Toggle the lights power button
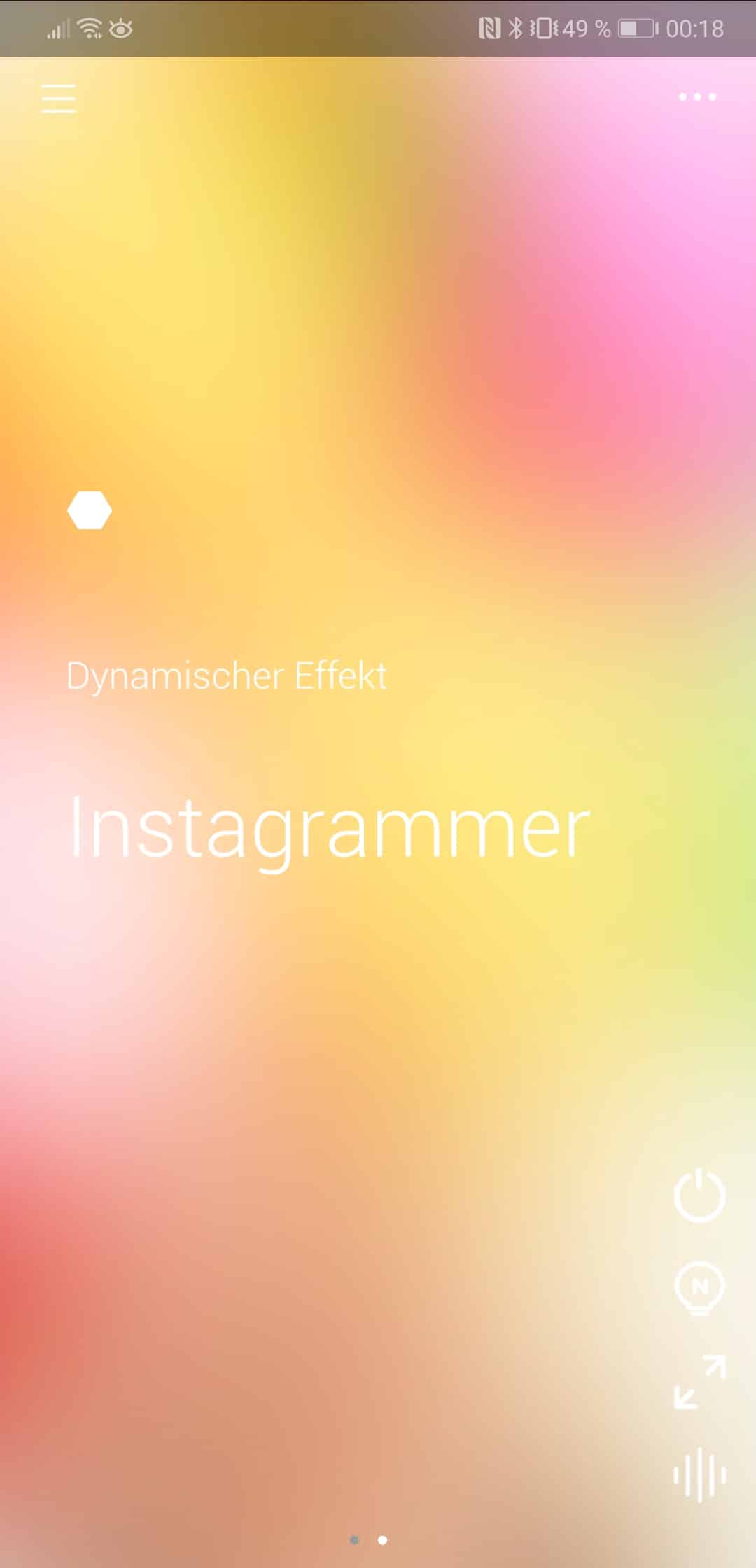The height and width of the screenshot is (1568, 756). 699,1195
